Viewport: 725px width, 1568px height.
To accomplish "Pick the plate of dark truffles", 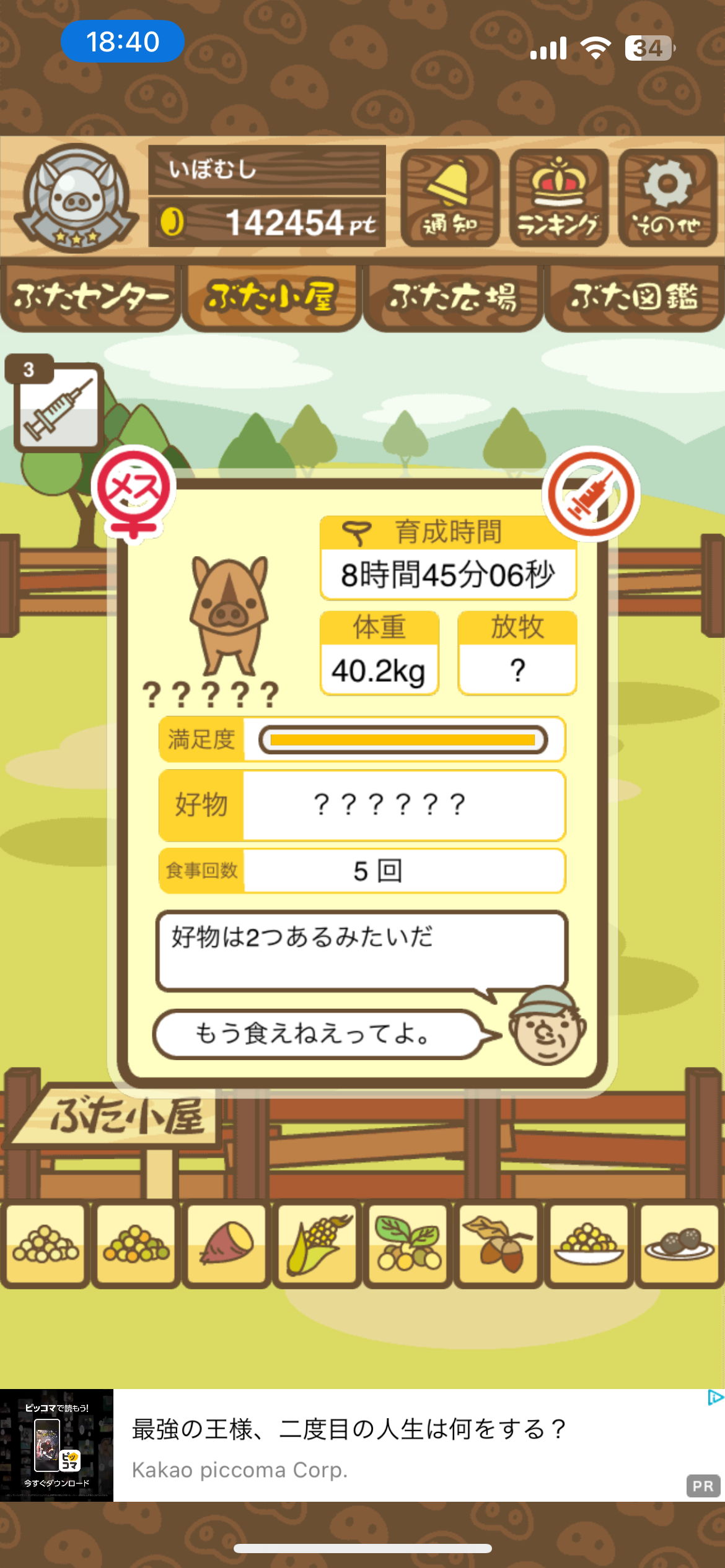I will [679, 1244].
